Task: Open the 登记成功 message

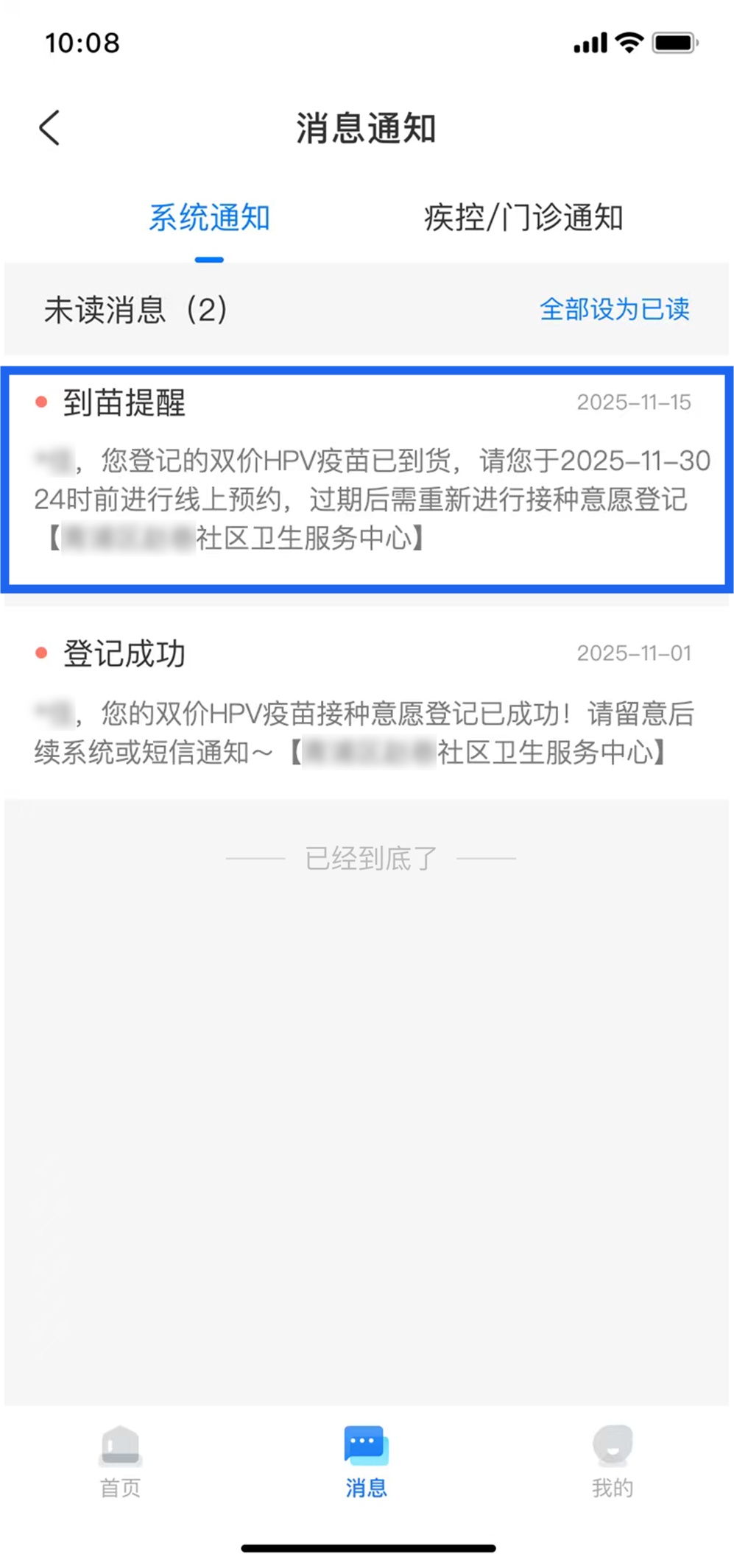Action: point(367,703)
